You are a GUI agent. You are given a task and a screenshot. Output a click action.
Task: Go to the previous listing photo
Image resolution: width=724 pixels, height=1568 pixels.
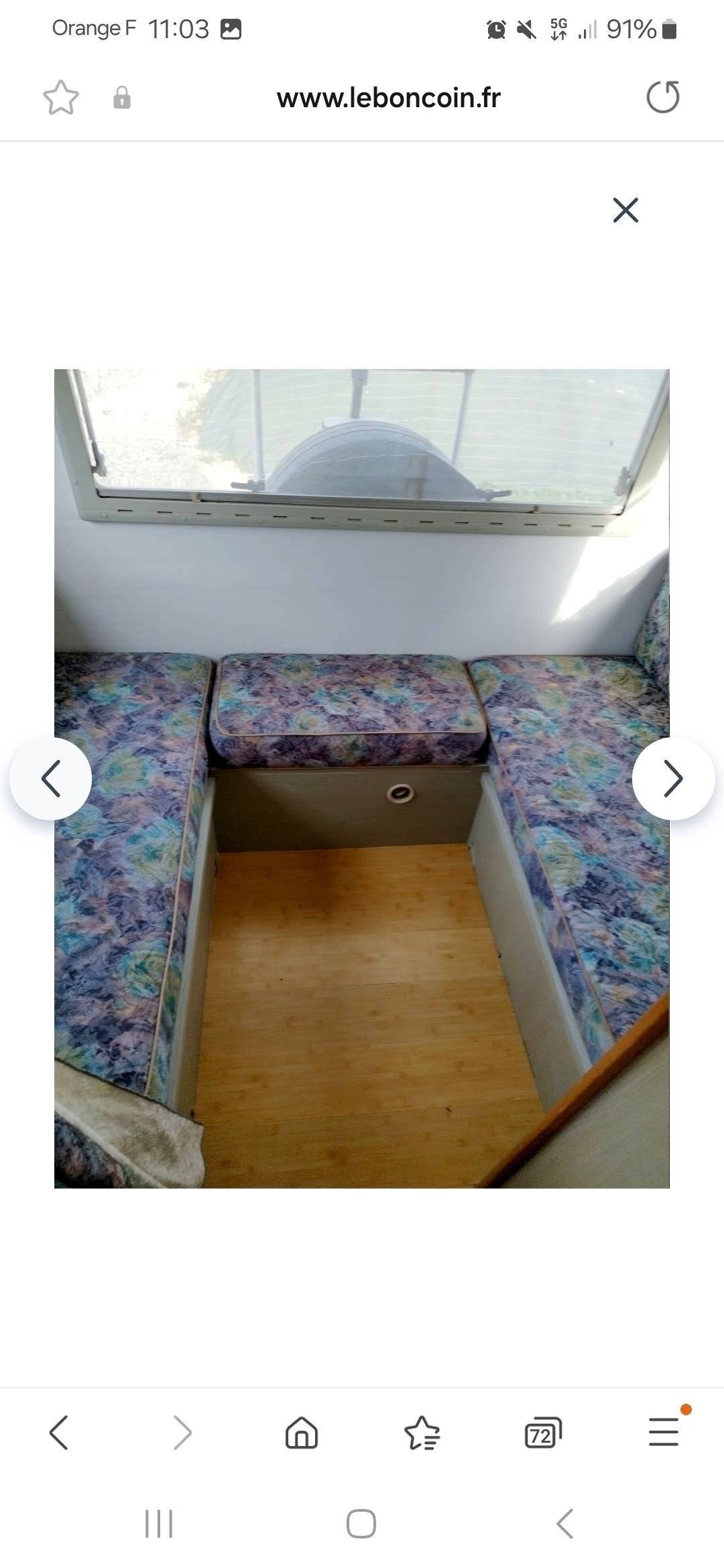[x=51, y=779]
